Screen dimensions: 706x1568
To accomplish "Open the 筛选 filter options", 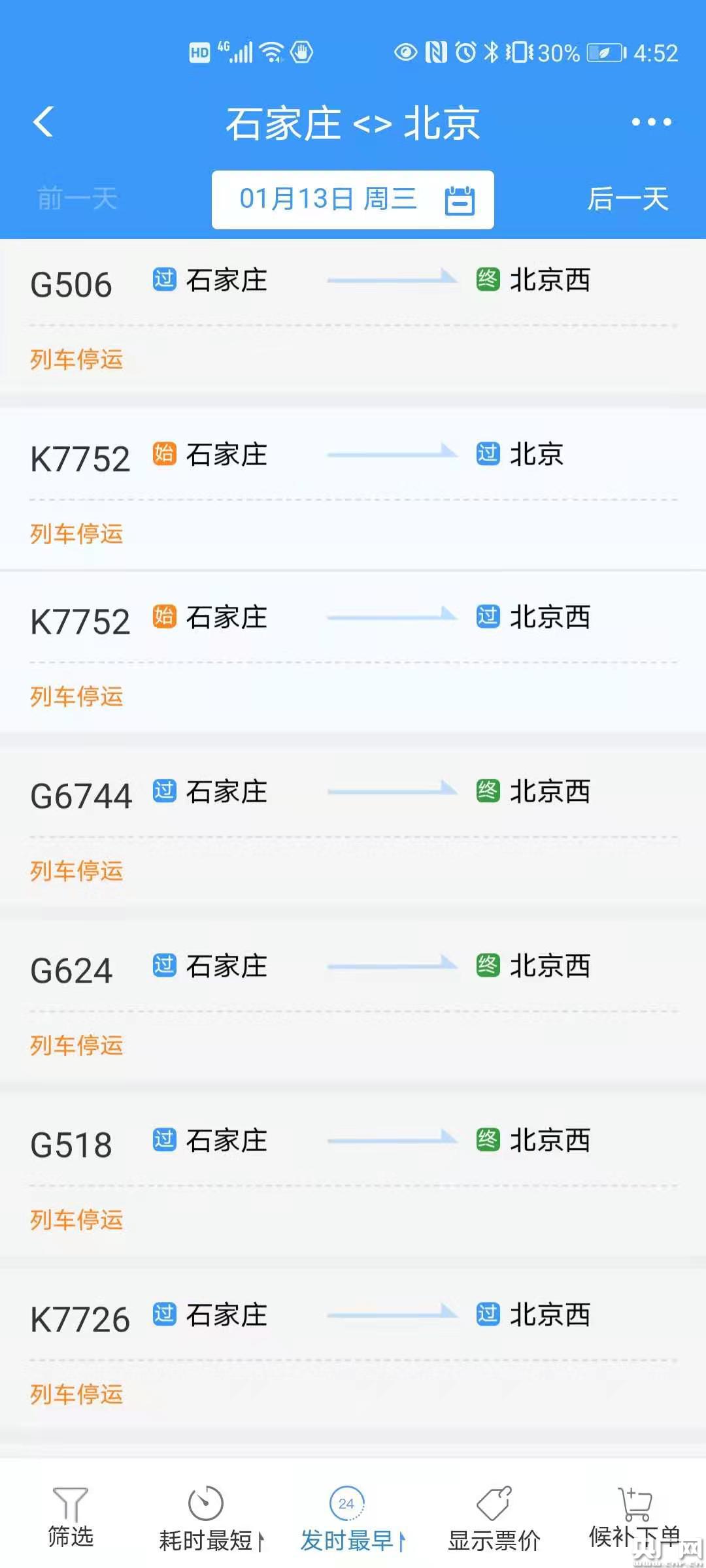I will [x=71, y=1517].
